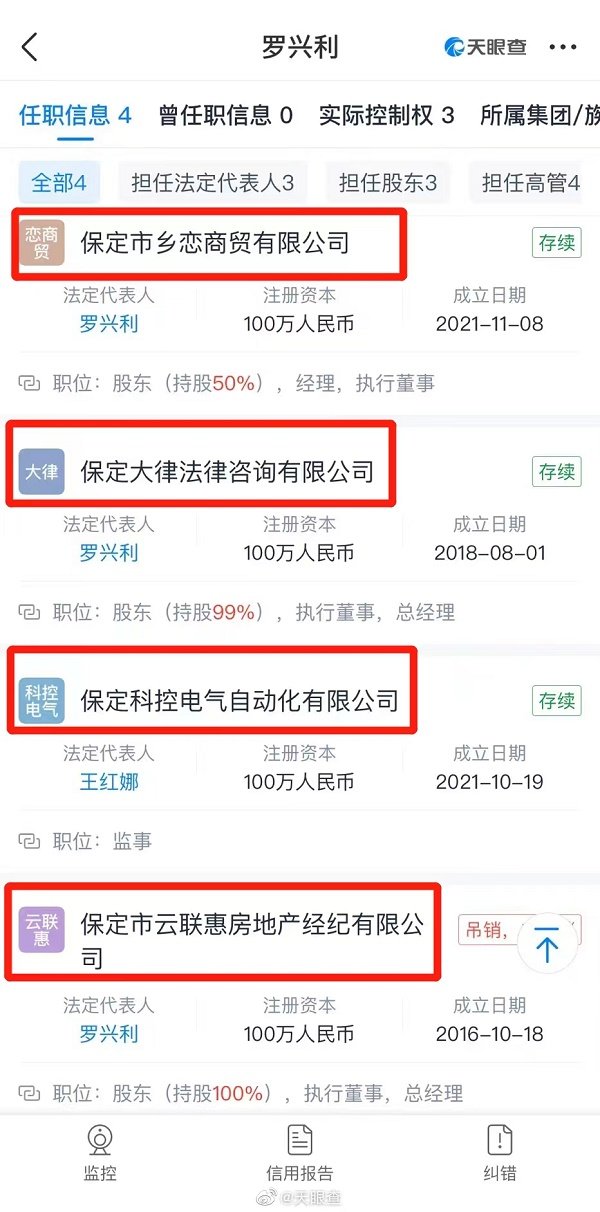Tap the scroll-to-top floating arrow

pos(546,943)
